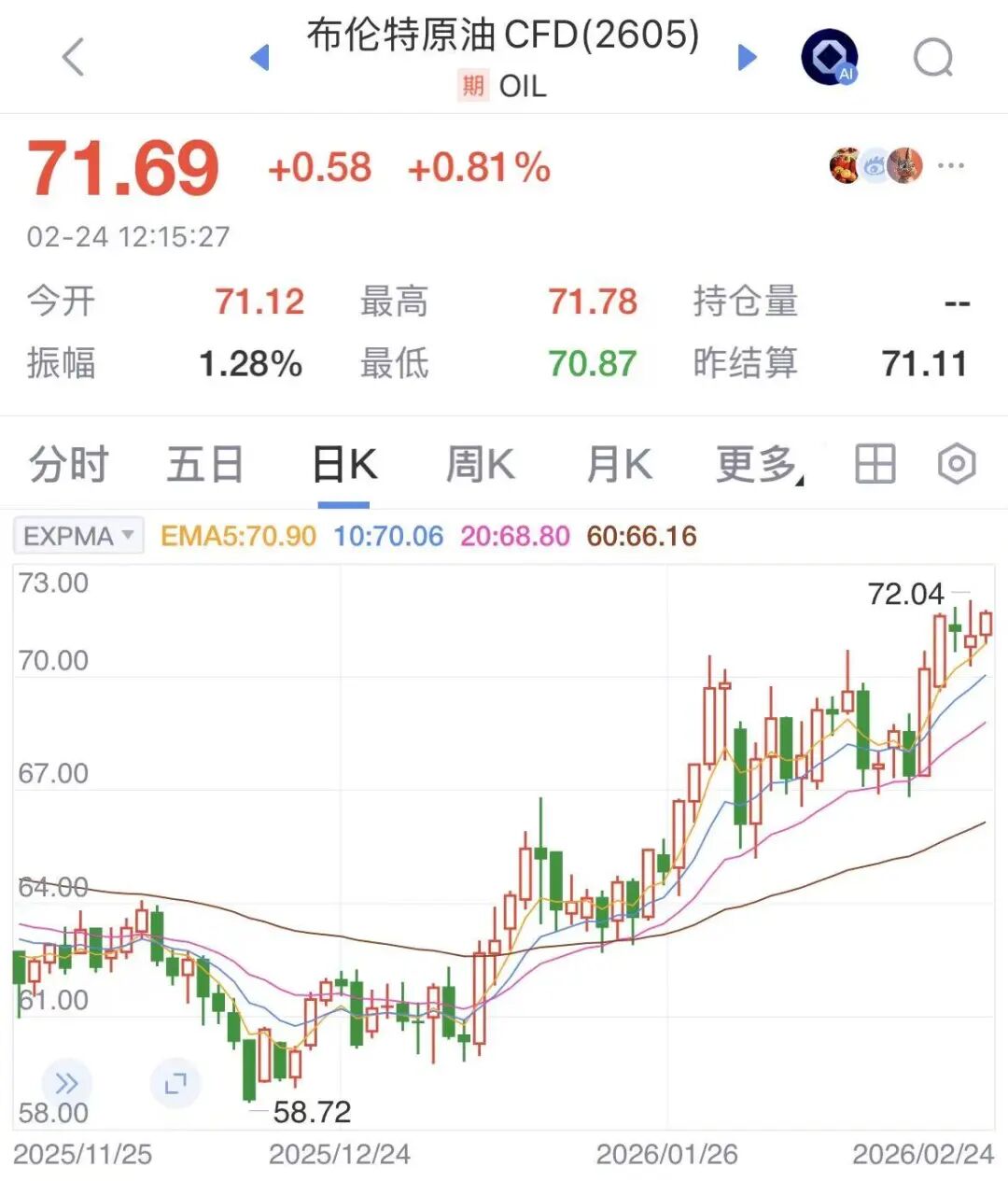
Task: Switch to the 周K chart tab
Action: click(x=480, y=464)
